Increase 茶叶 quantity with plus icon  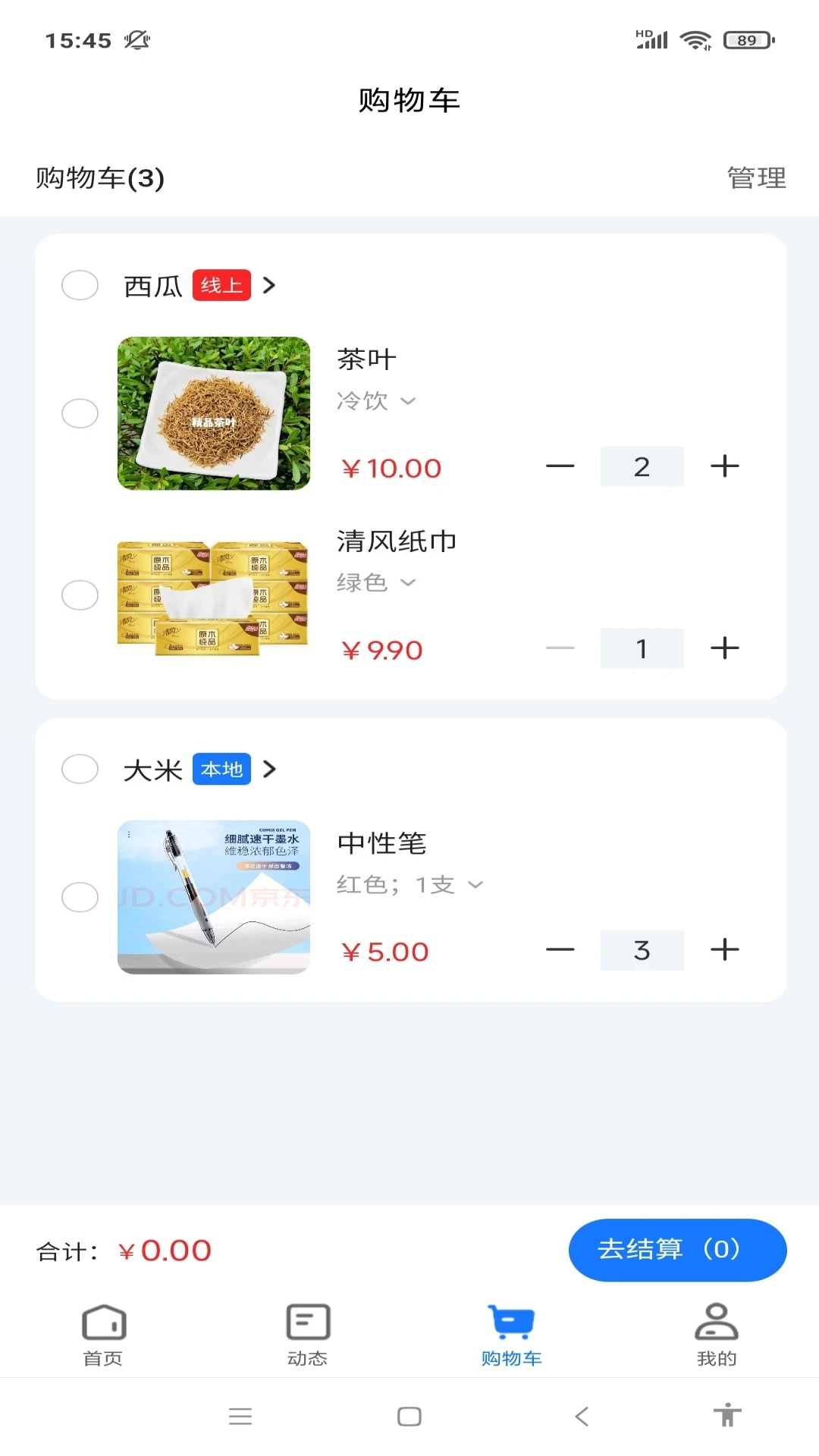(725, 466)
